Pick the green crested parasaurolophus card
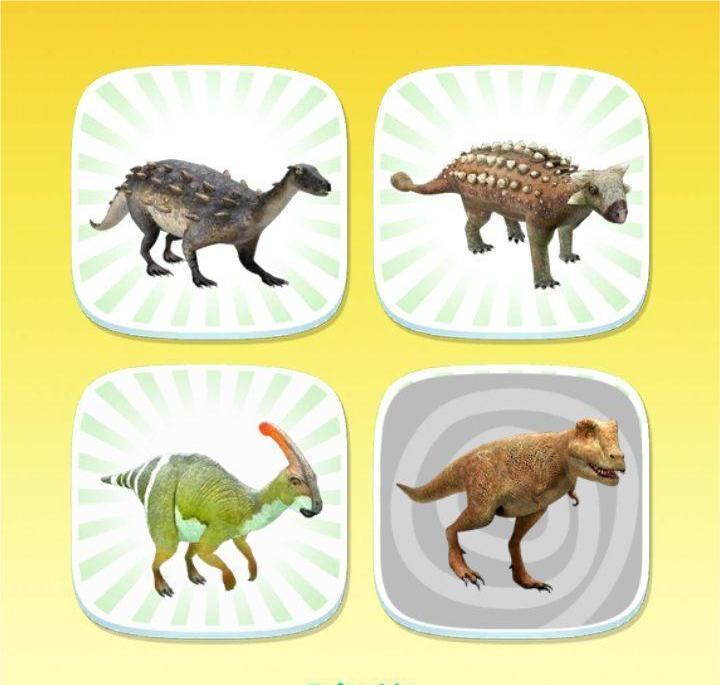720x685 pixels. point(209,500)
